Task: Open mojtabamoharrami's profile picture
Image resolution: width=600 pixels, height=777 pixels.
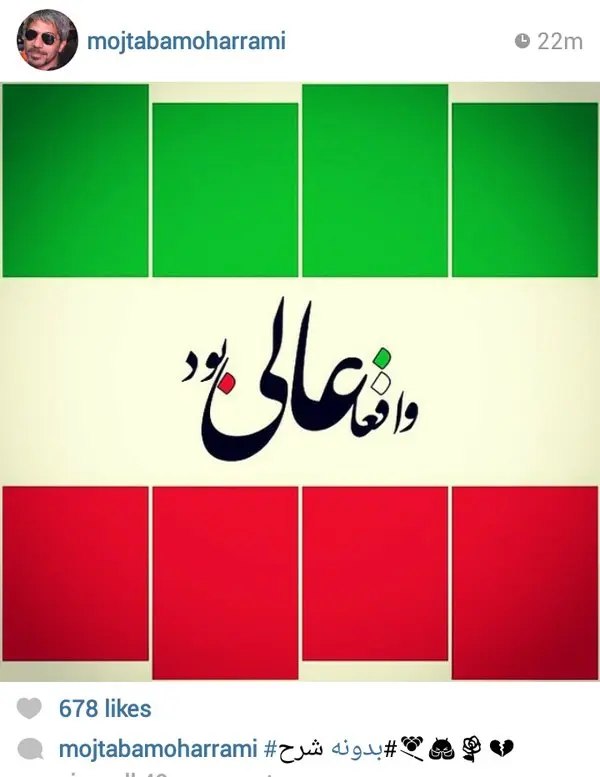Action: click(x=47, y=40)
